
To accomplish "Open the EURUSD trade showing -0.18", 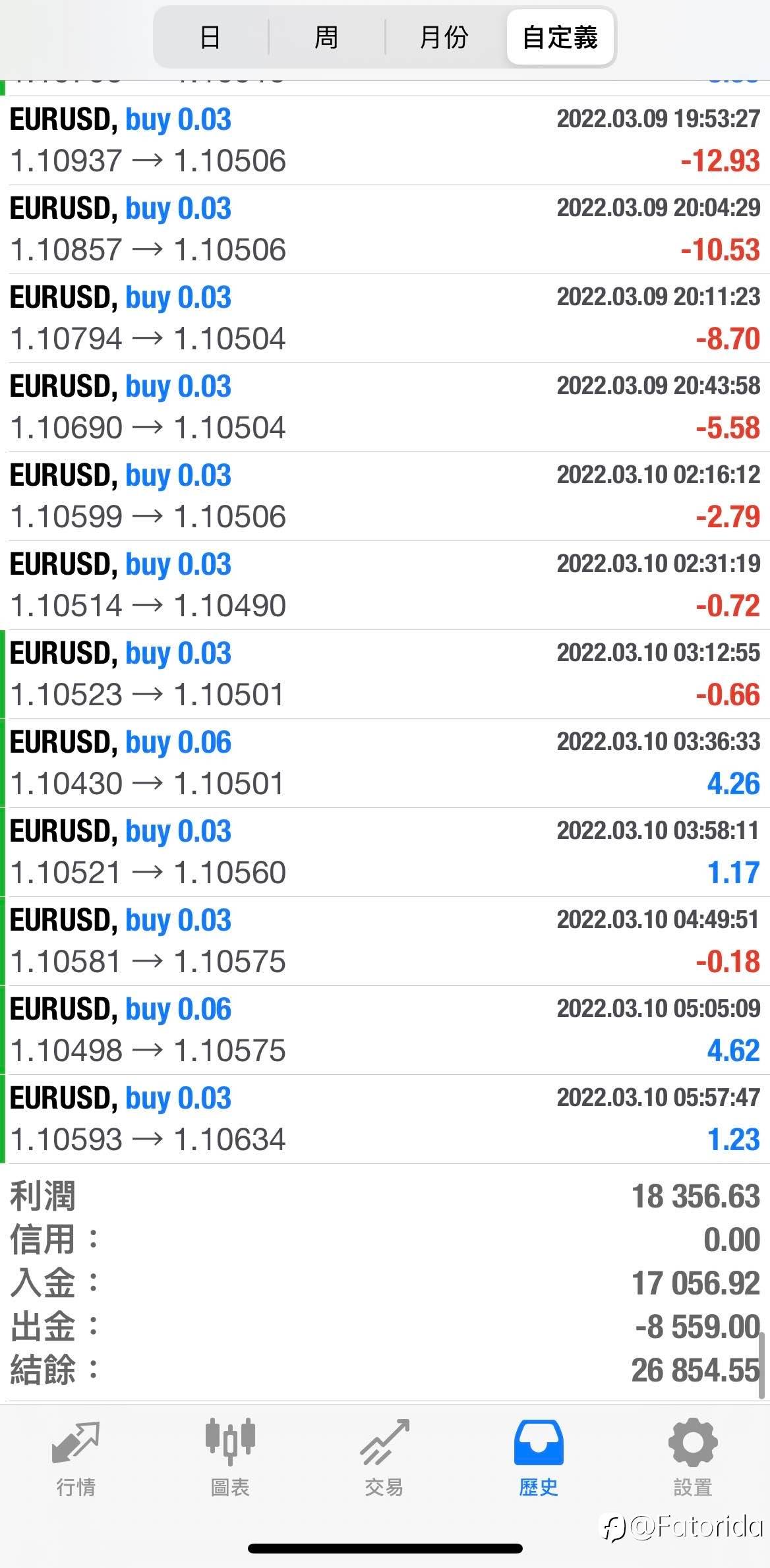I will coord(385,941).
